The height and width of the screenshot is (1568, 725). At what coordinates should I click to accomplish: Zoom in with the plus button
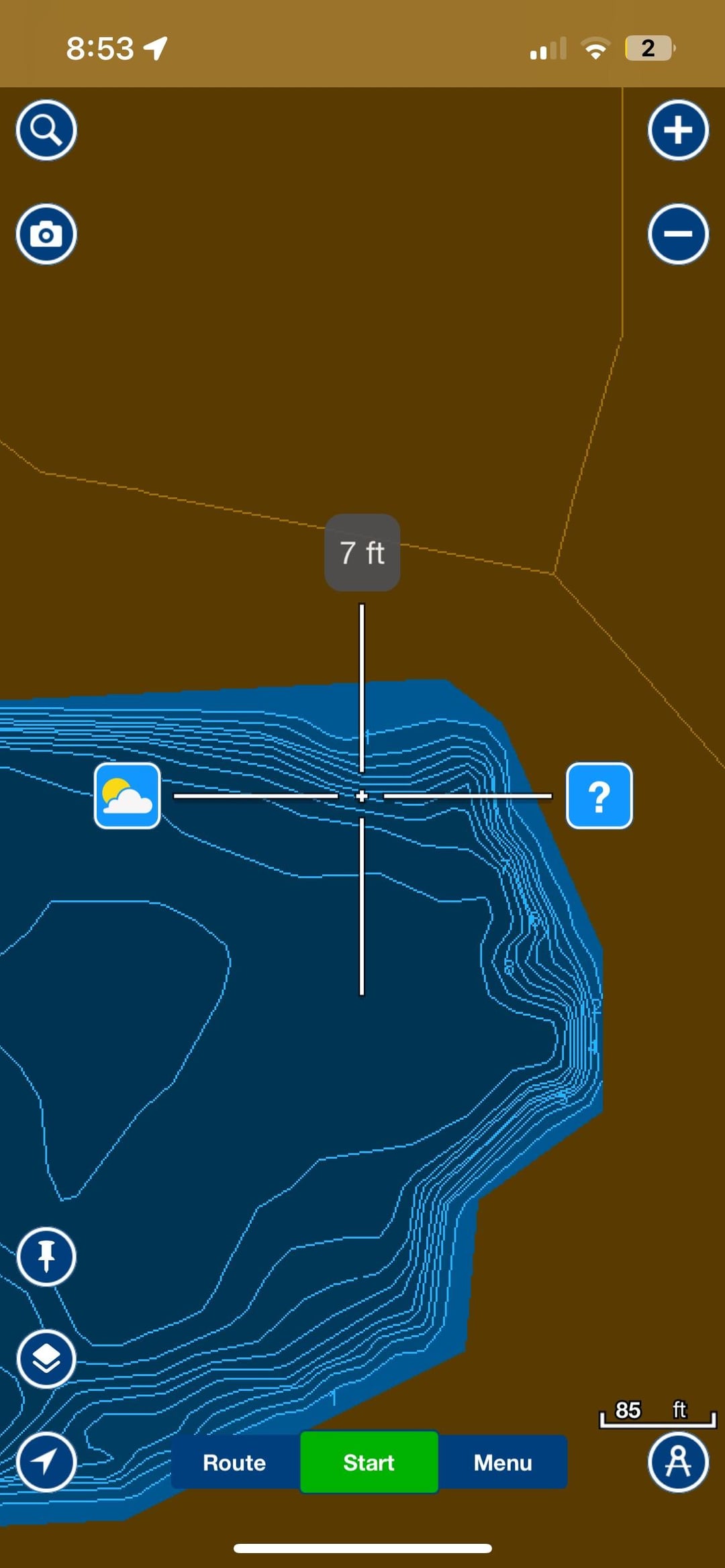678,130
